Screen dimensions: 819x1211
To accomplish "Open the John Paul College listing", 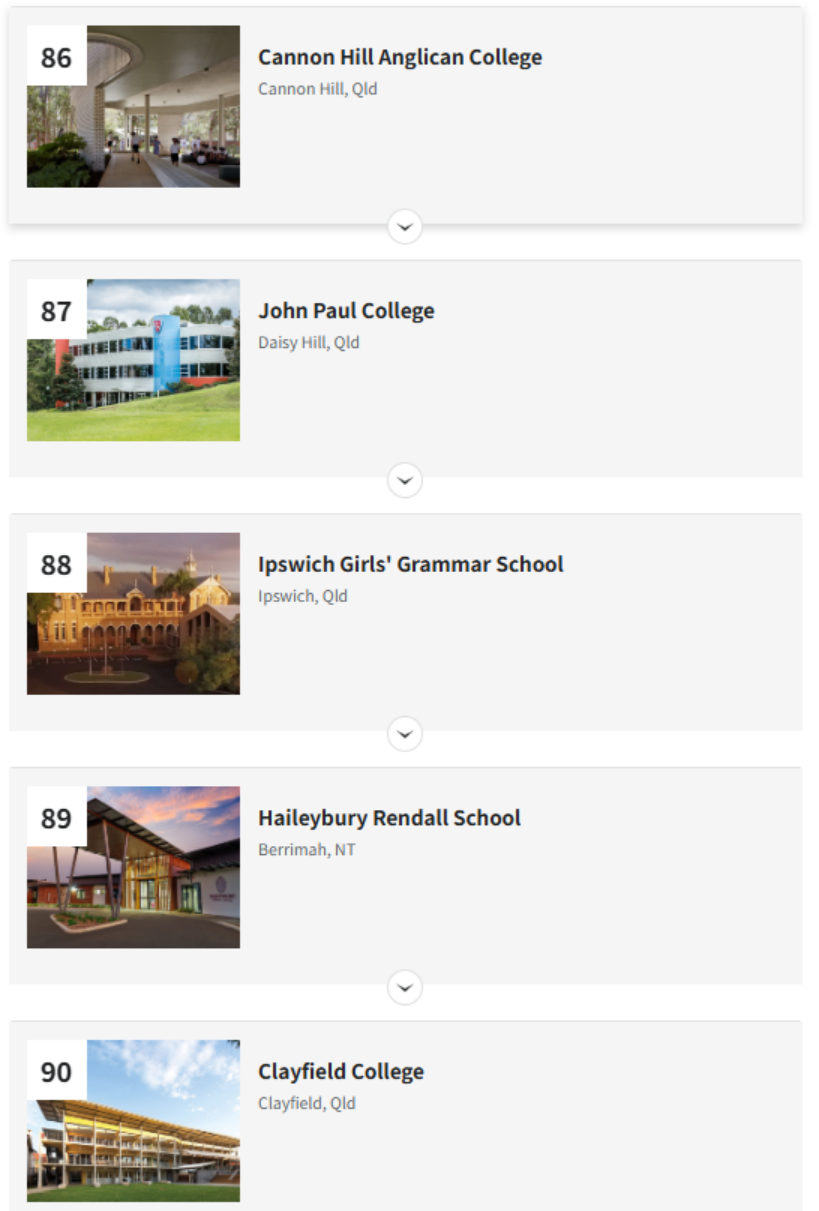I will (x=346, y=311).
